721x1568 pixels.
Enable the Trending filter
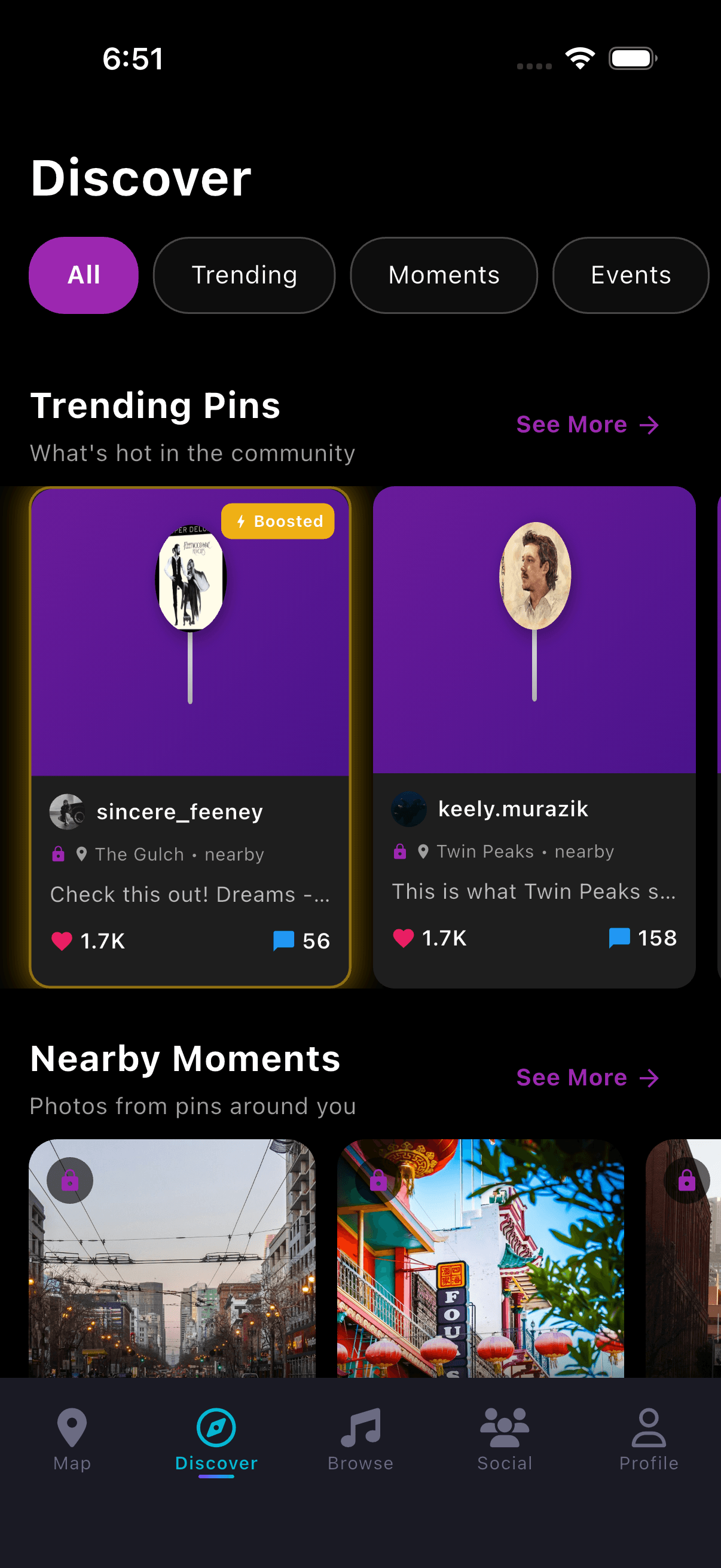coord(244,275)
